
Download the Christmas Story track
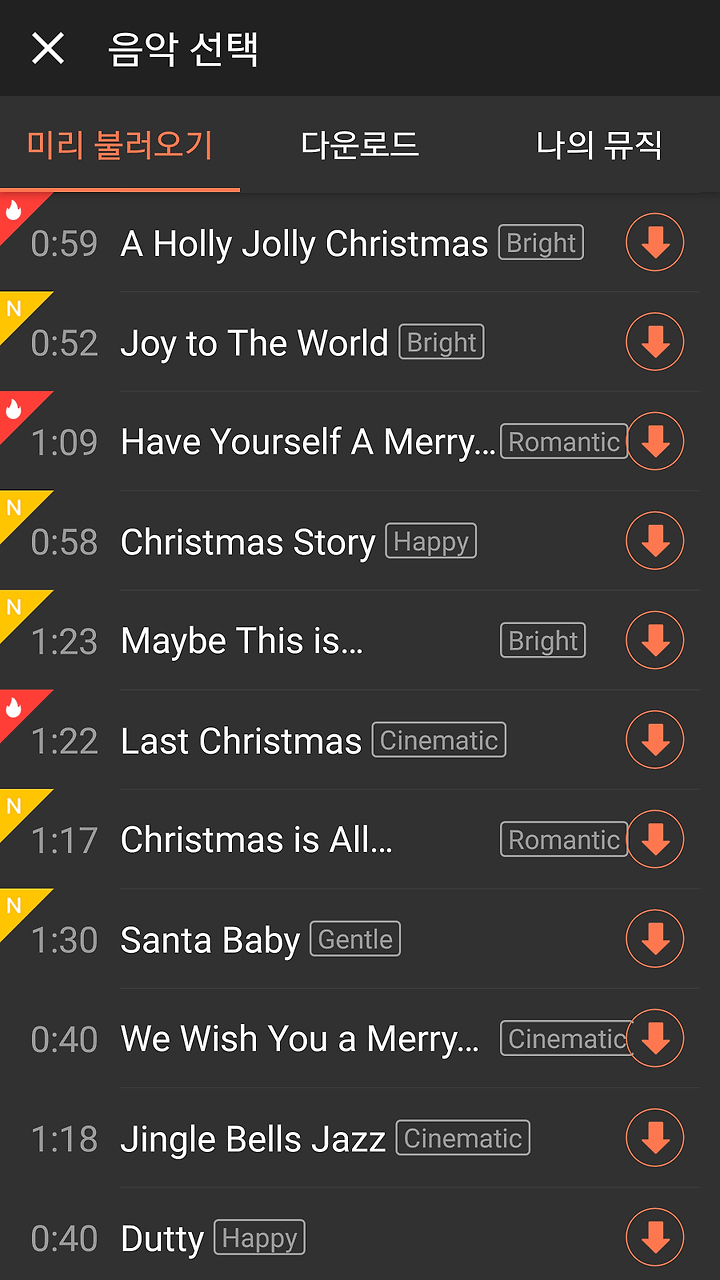[655, 541]
